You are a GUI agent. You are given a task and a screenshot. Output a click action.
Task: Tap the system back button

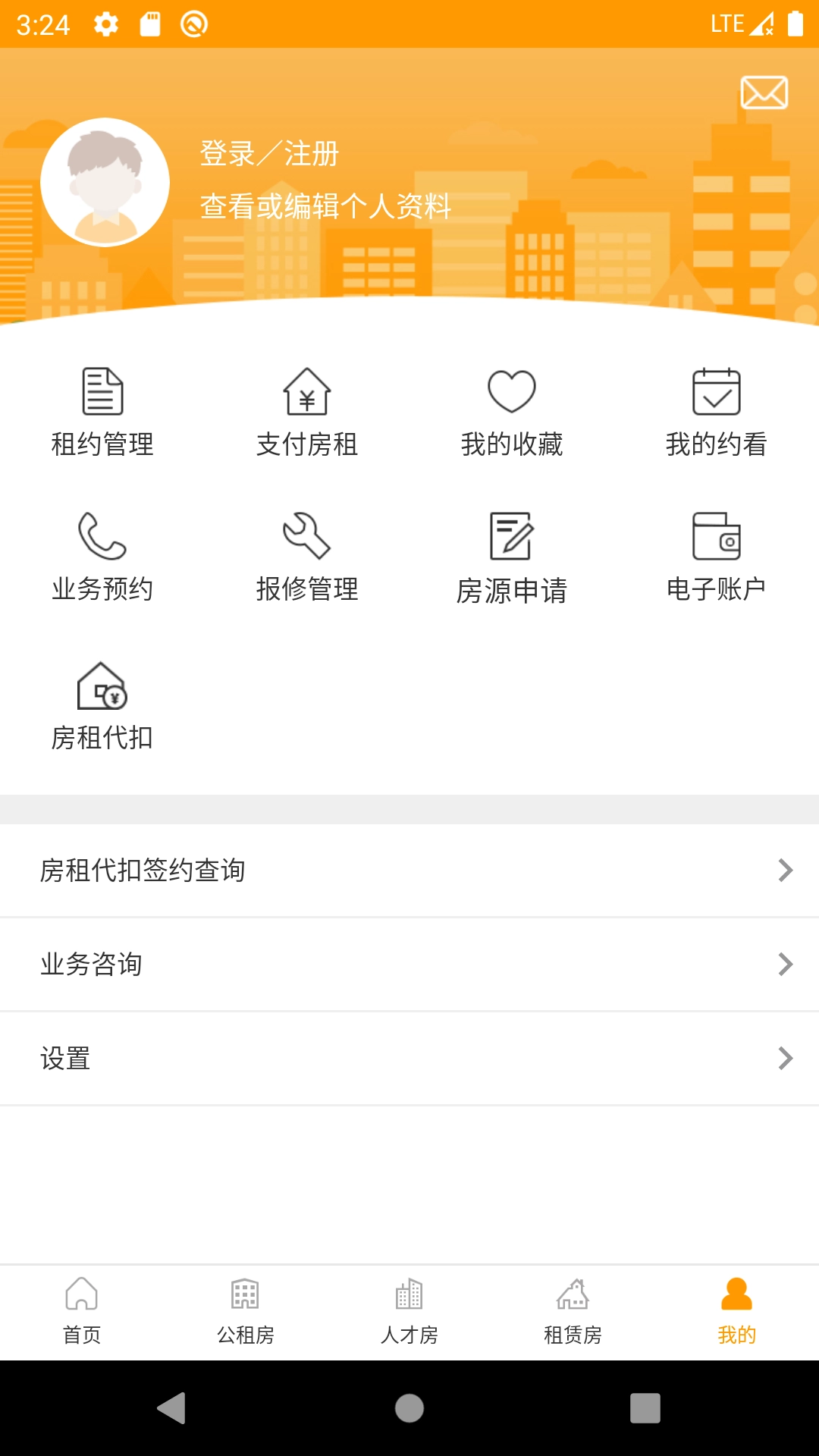172,1408
